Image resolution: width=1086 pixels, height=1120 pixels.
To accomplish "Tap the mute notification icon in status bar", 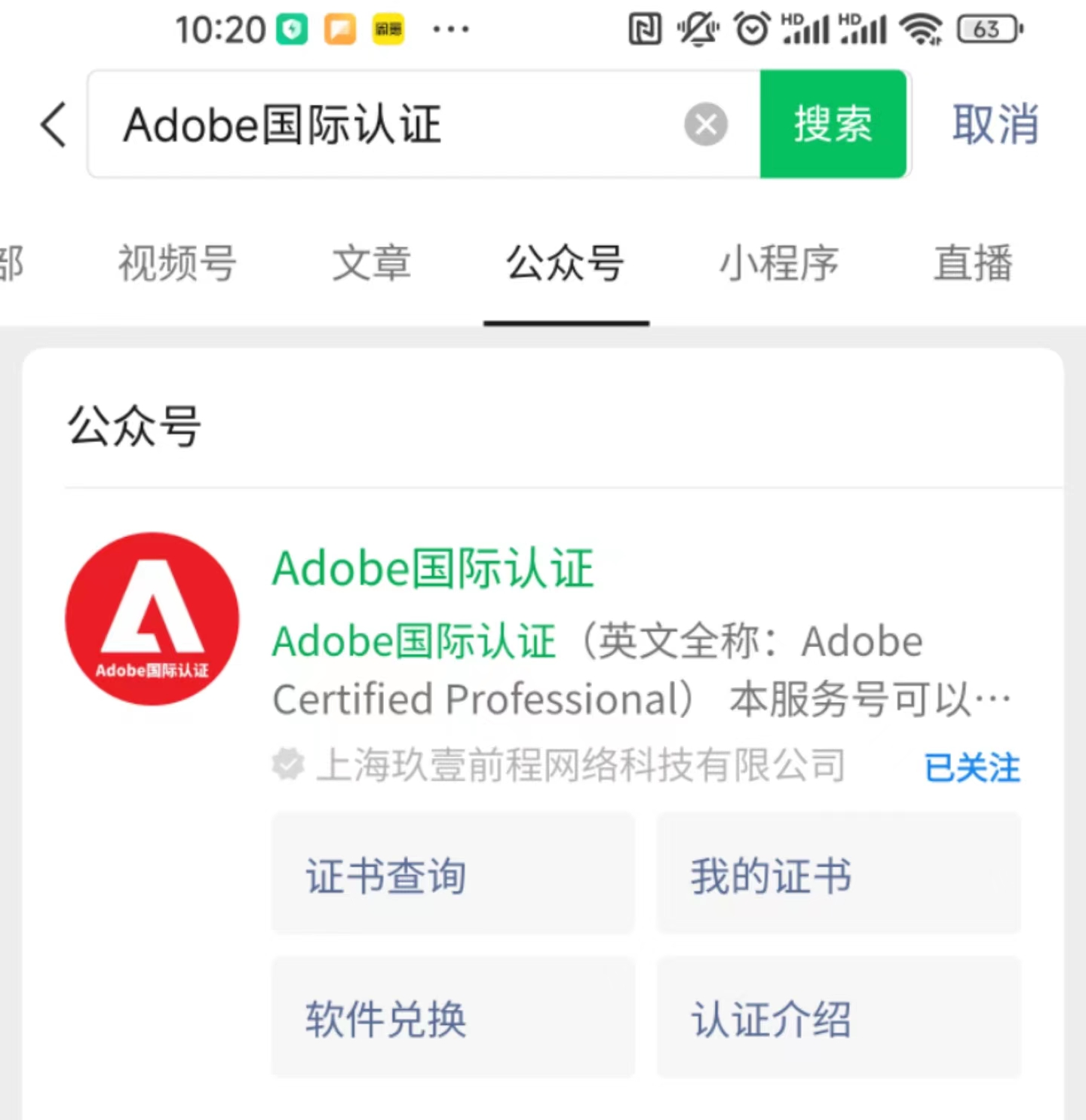I will [x=698, y=29].
